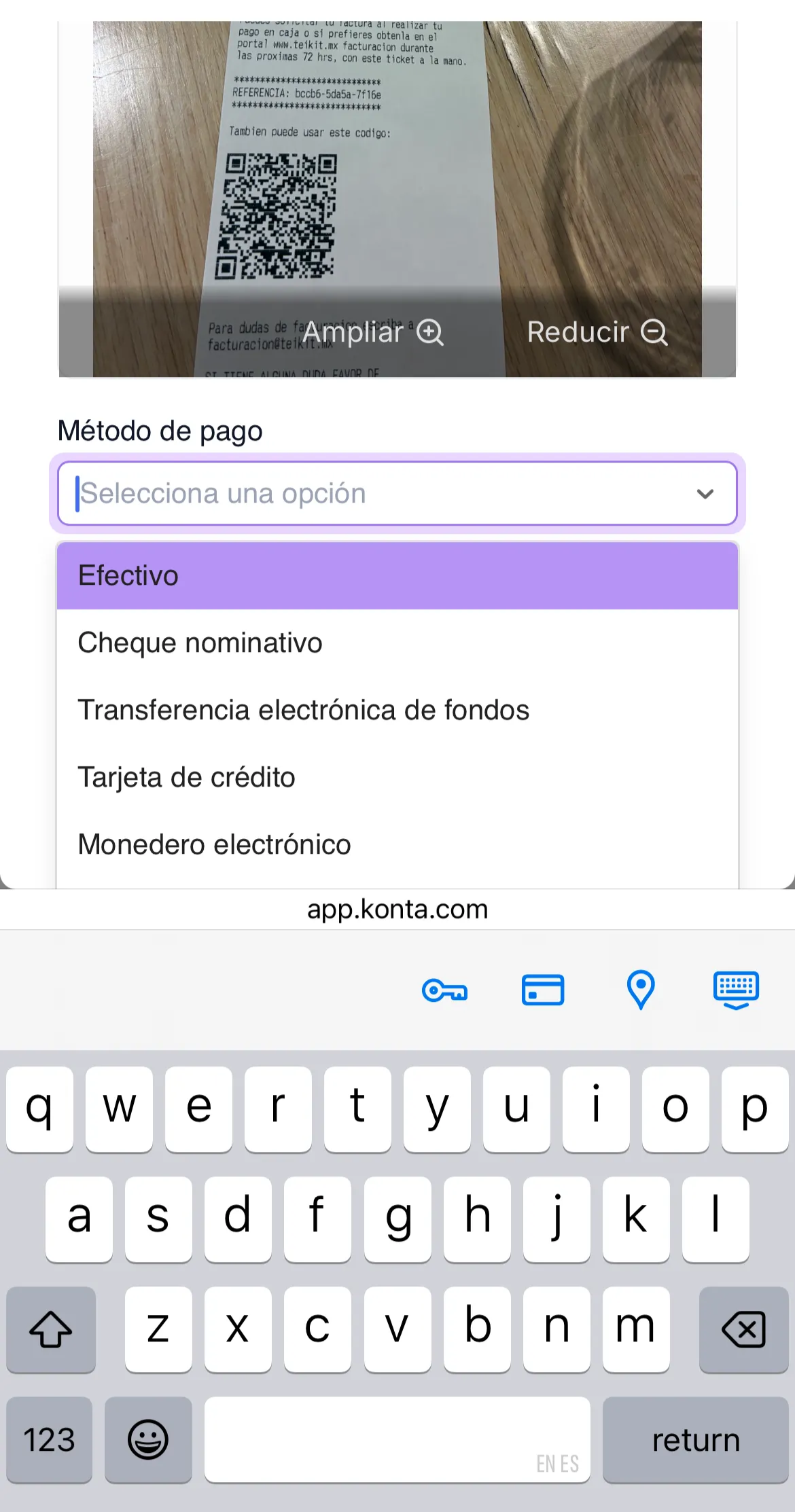Tap the password key autofill icon
The height and width of the screenshot is (1512, 795).
click(446, 991)
